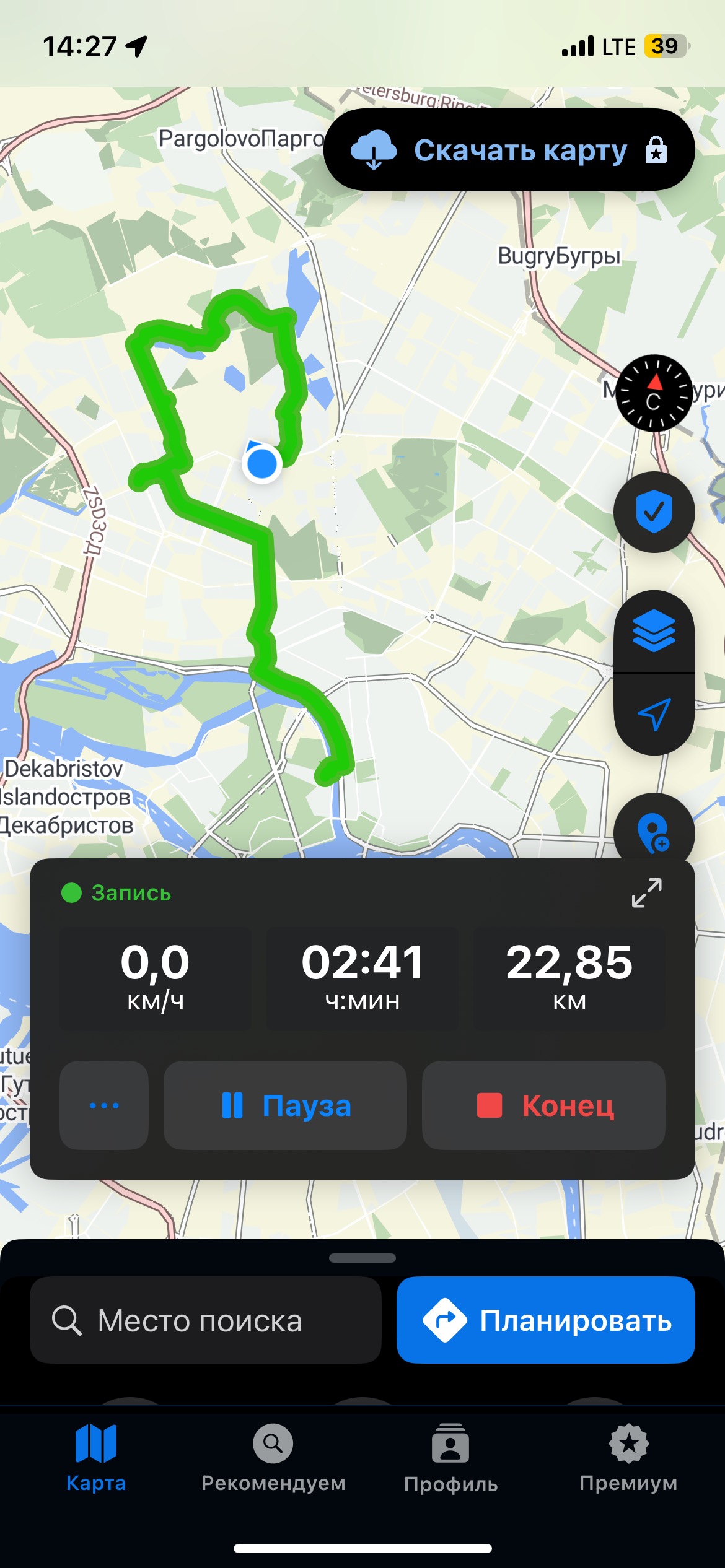Image resolution: width=725 pixels, height=1568 pixels.
Task: Open the three-dots recording options
Action: (104, 1105)
